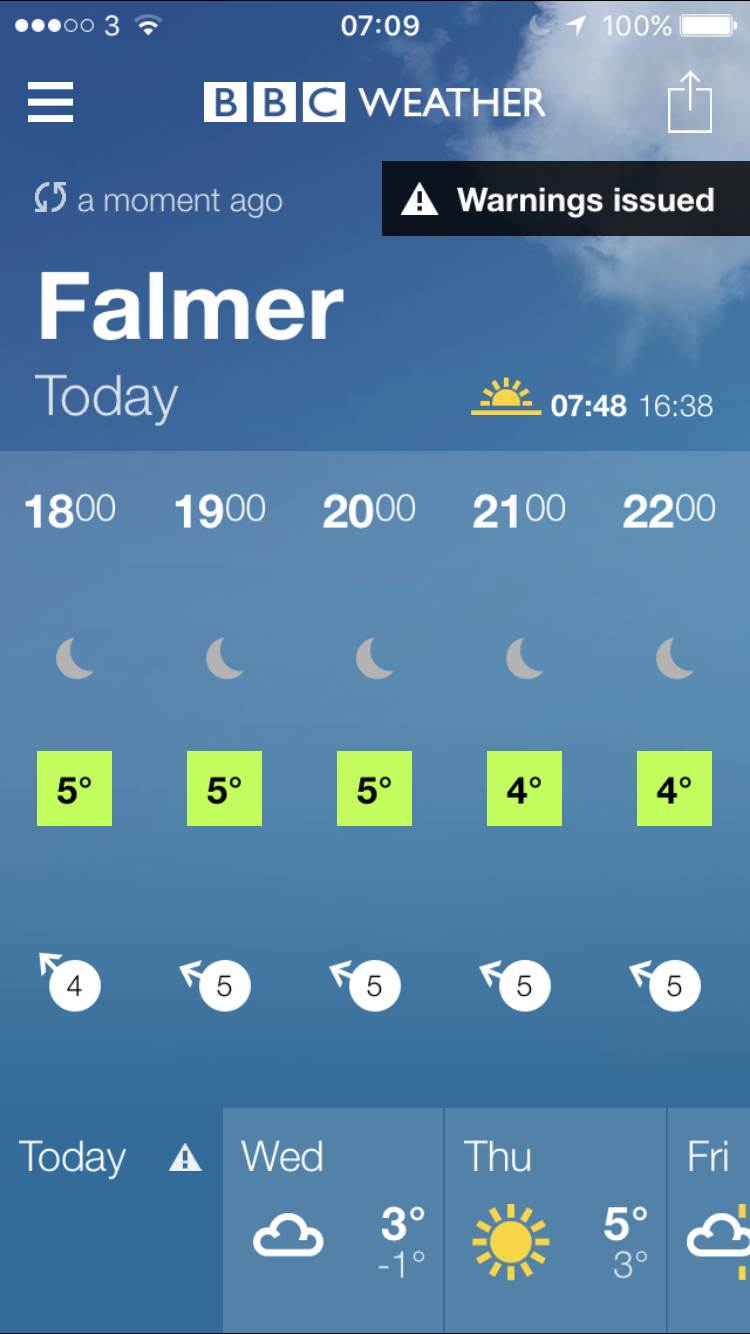Select the Today forecast tab
Viewport: 750px width, 1334px height.
coord(110,1220)
